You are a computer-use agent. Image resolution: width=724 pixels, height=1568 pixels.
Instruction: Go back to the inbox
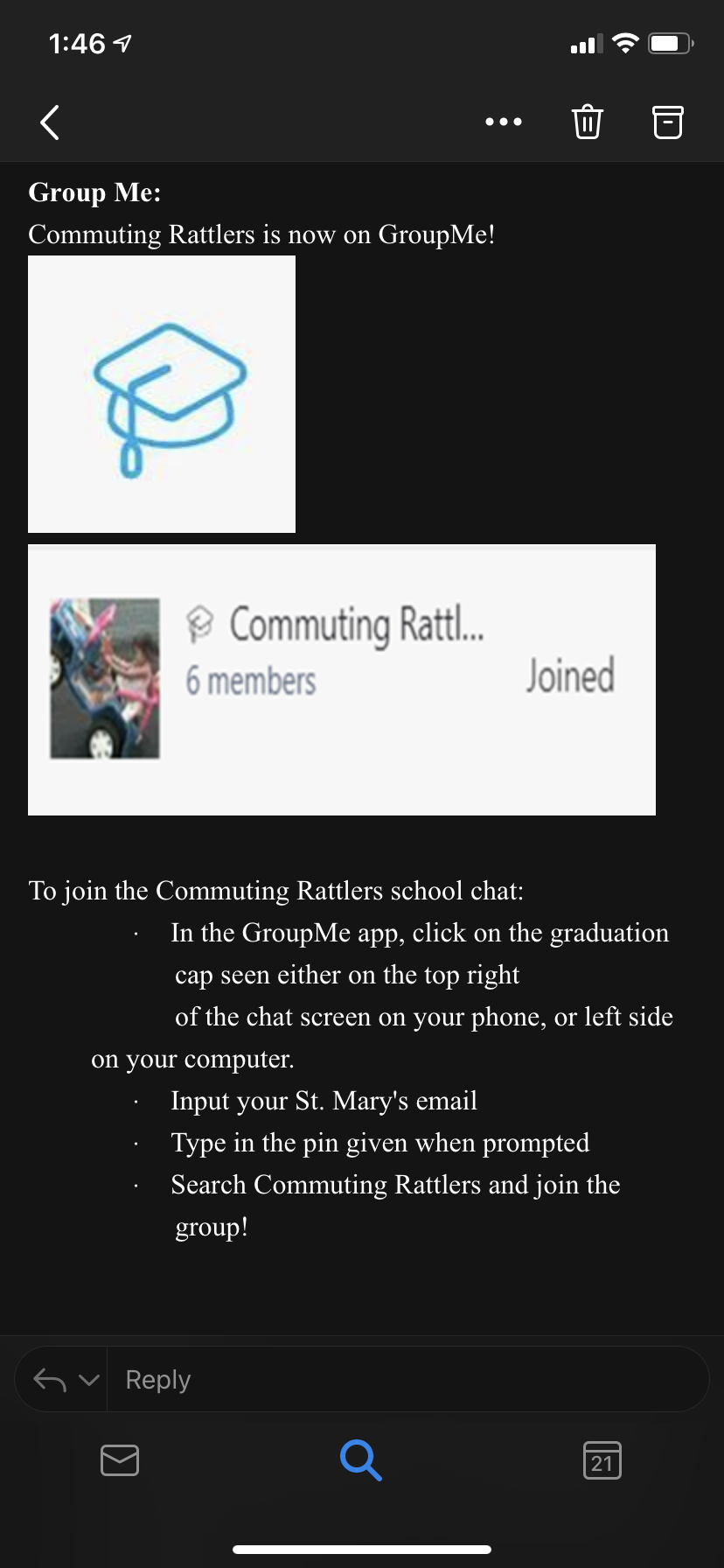click(50, 122)
